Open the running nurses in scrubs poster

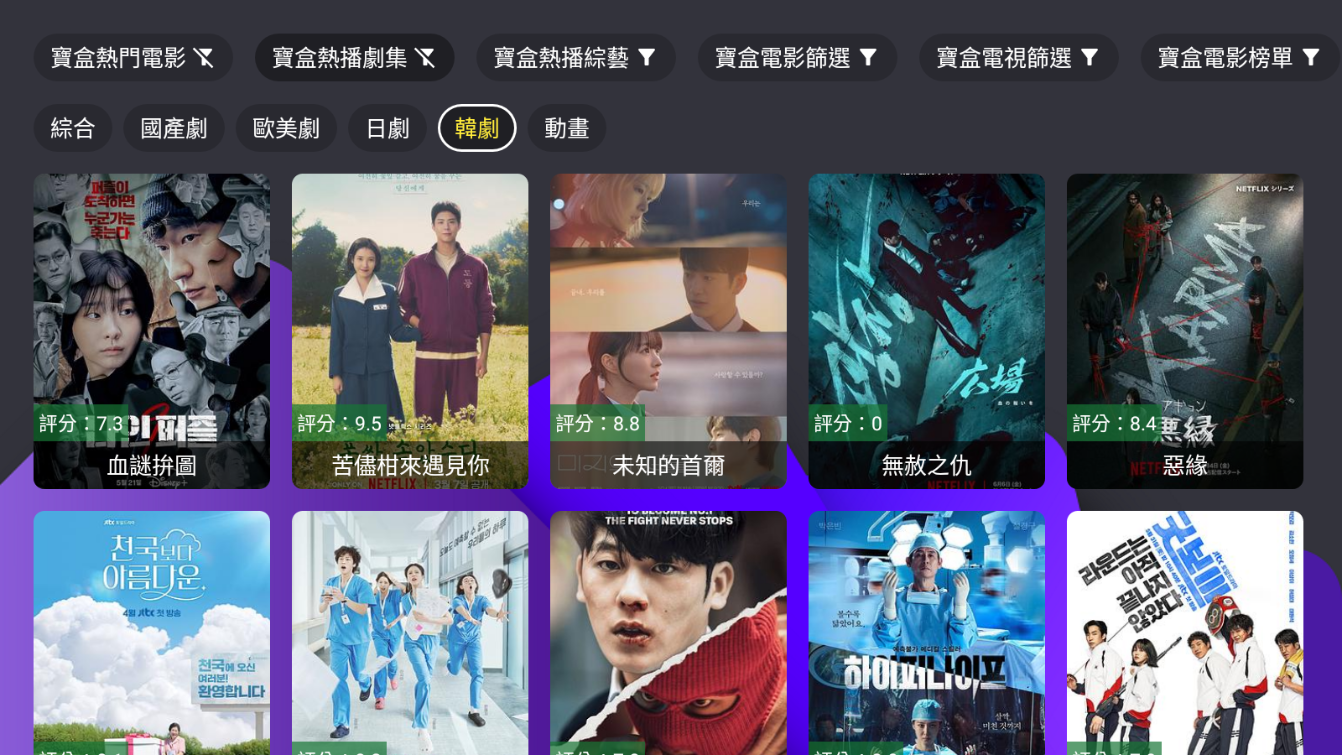[410, 632]
